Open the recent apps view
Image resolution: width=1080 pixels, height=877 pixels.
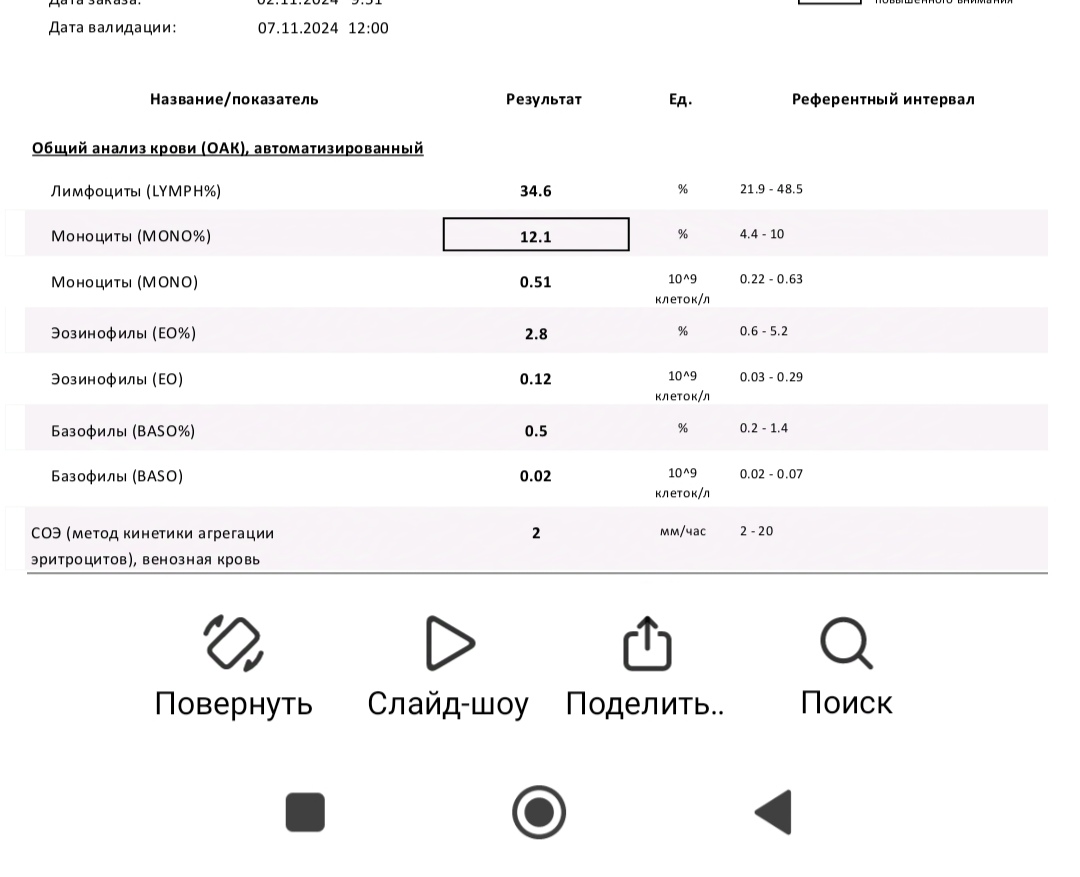[x=305, y=811]
